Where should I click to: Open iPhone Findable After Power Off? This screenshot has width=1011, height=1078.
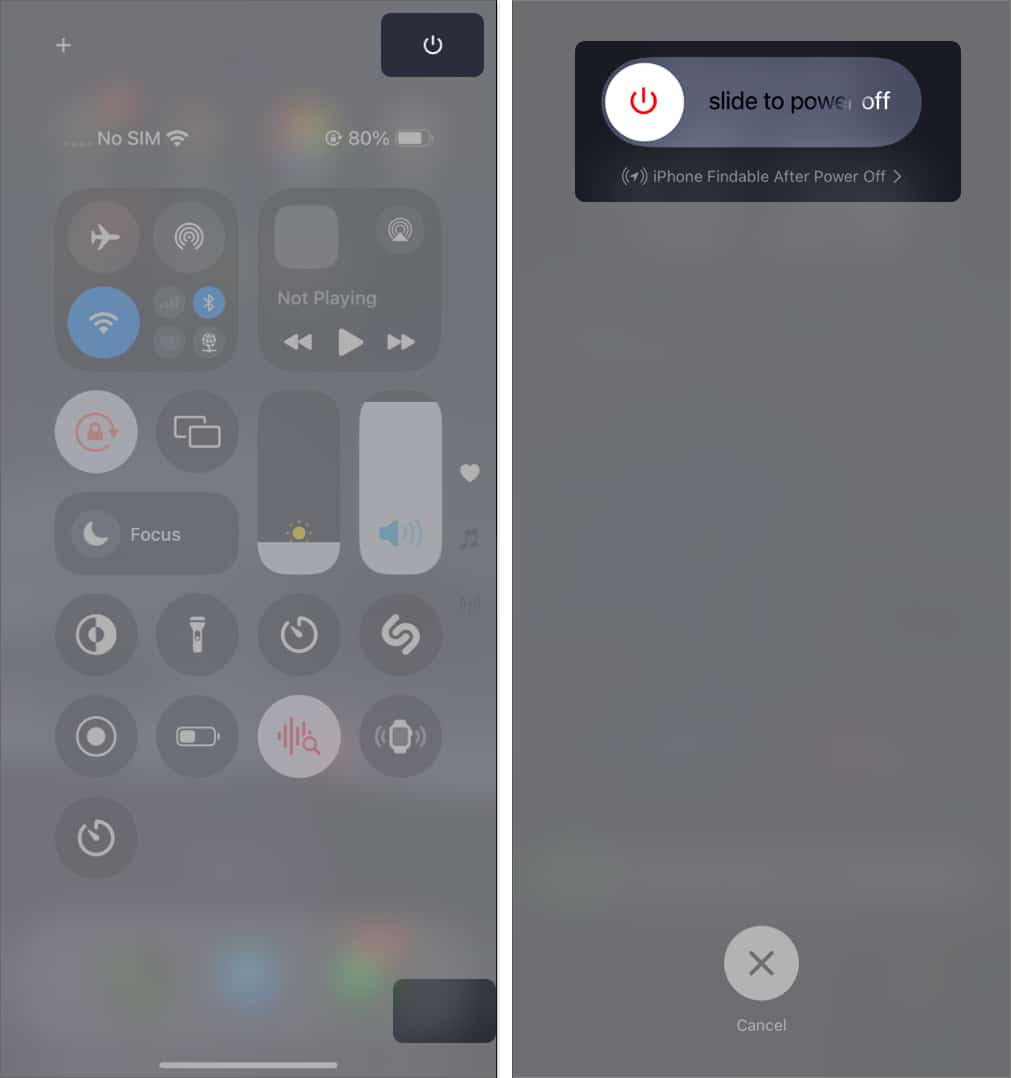pos(762,176)
